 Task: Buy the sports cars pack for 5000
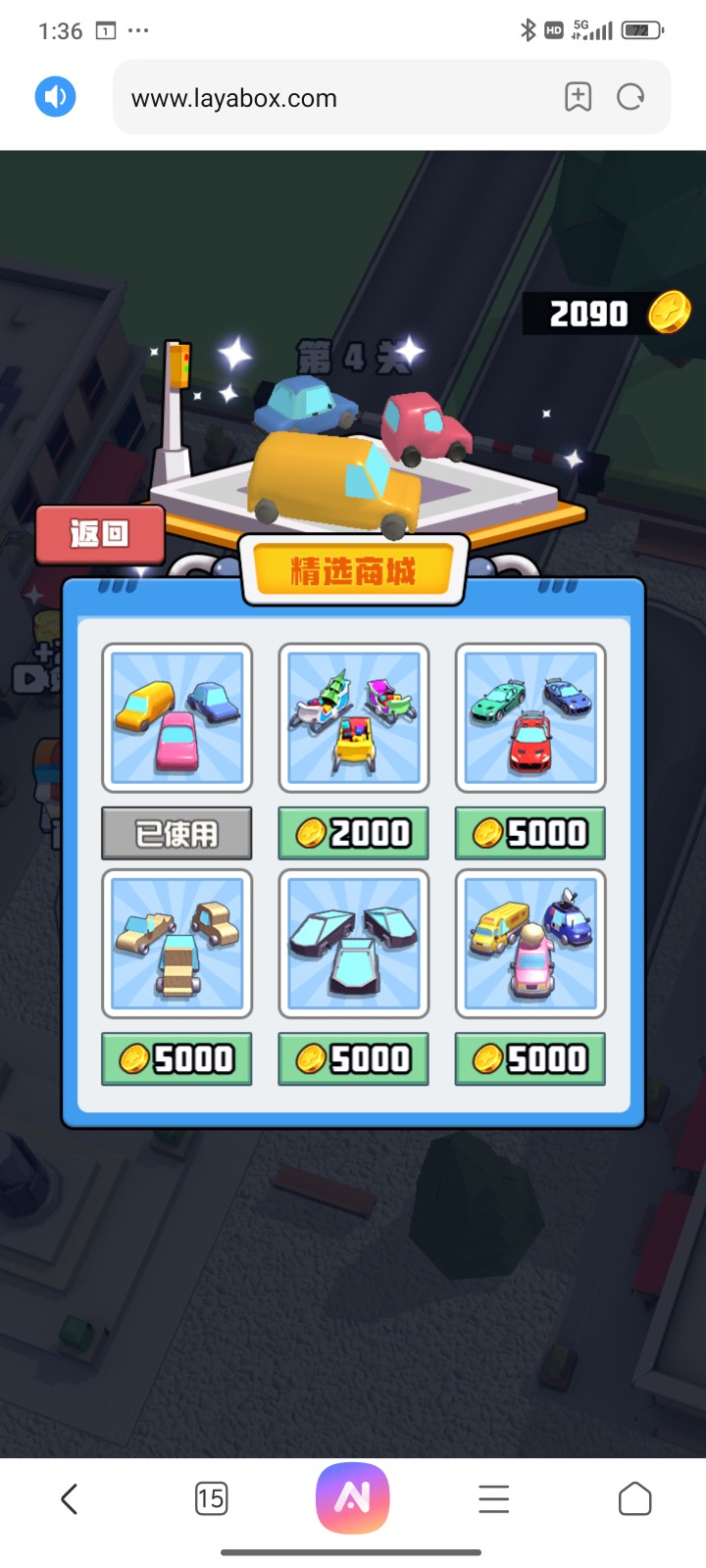tap(529, 833)
